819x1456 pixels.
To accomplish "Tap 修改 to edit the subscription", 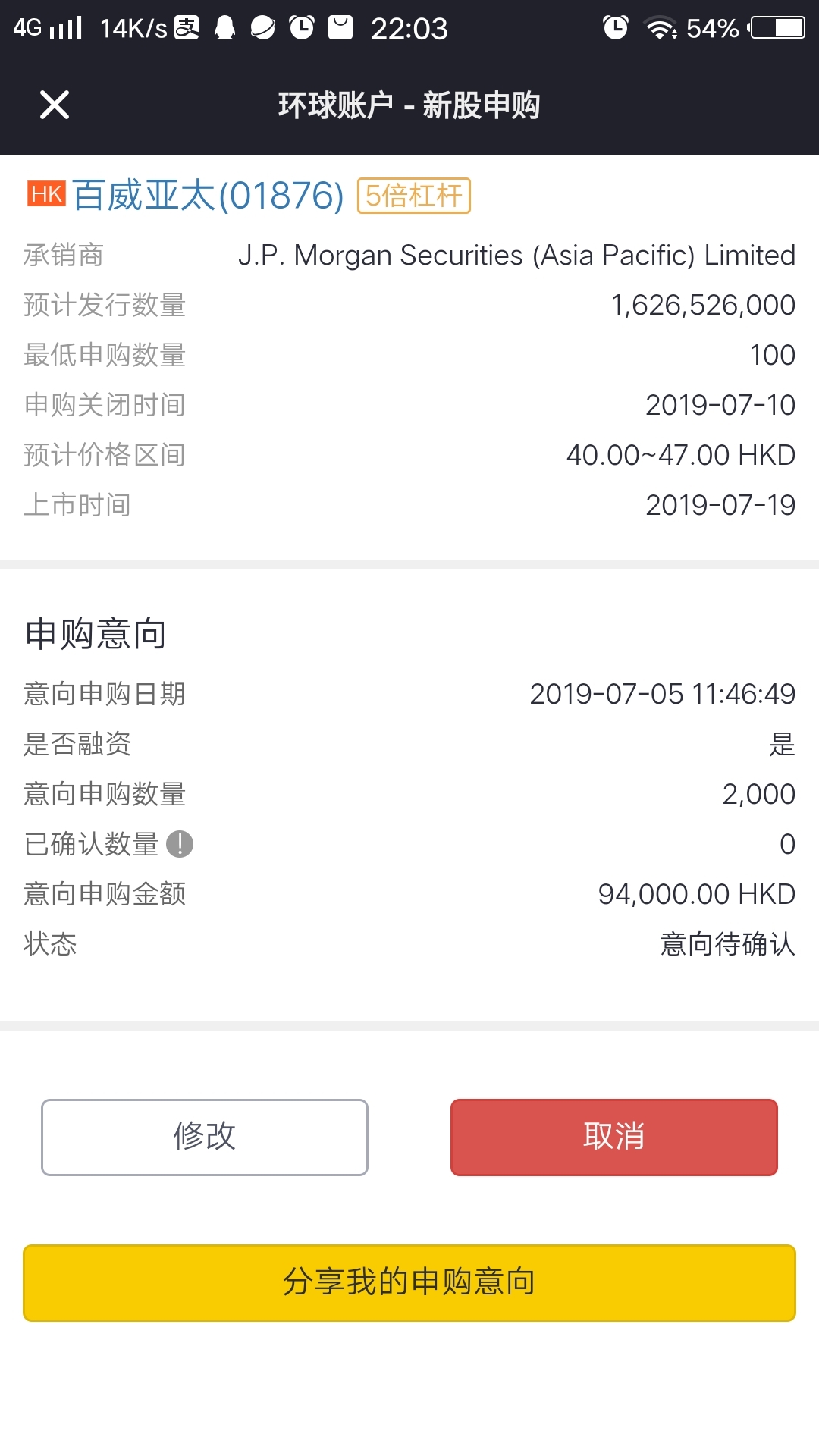I will 205,1137.
